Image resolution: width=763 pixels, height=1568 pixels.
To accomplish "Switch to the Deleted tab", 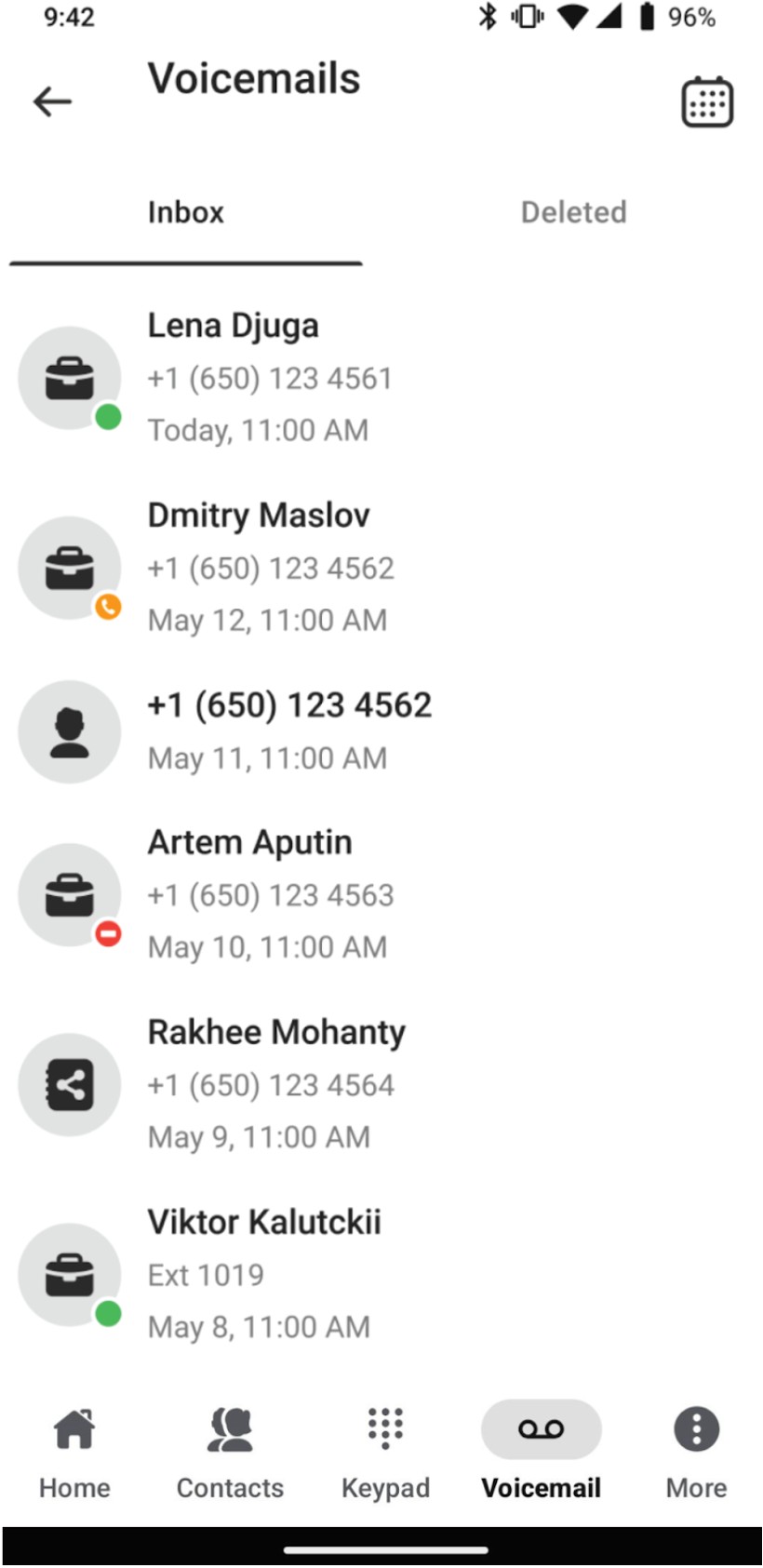I will (x=573, y=212).
